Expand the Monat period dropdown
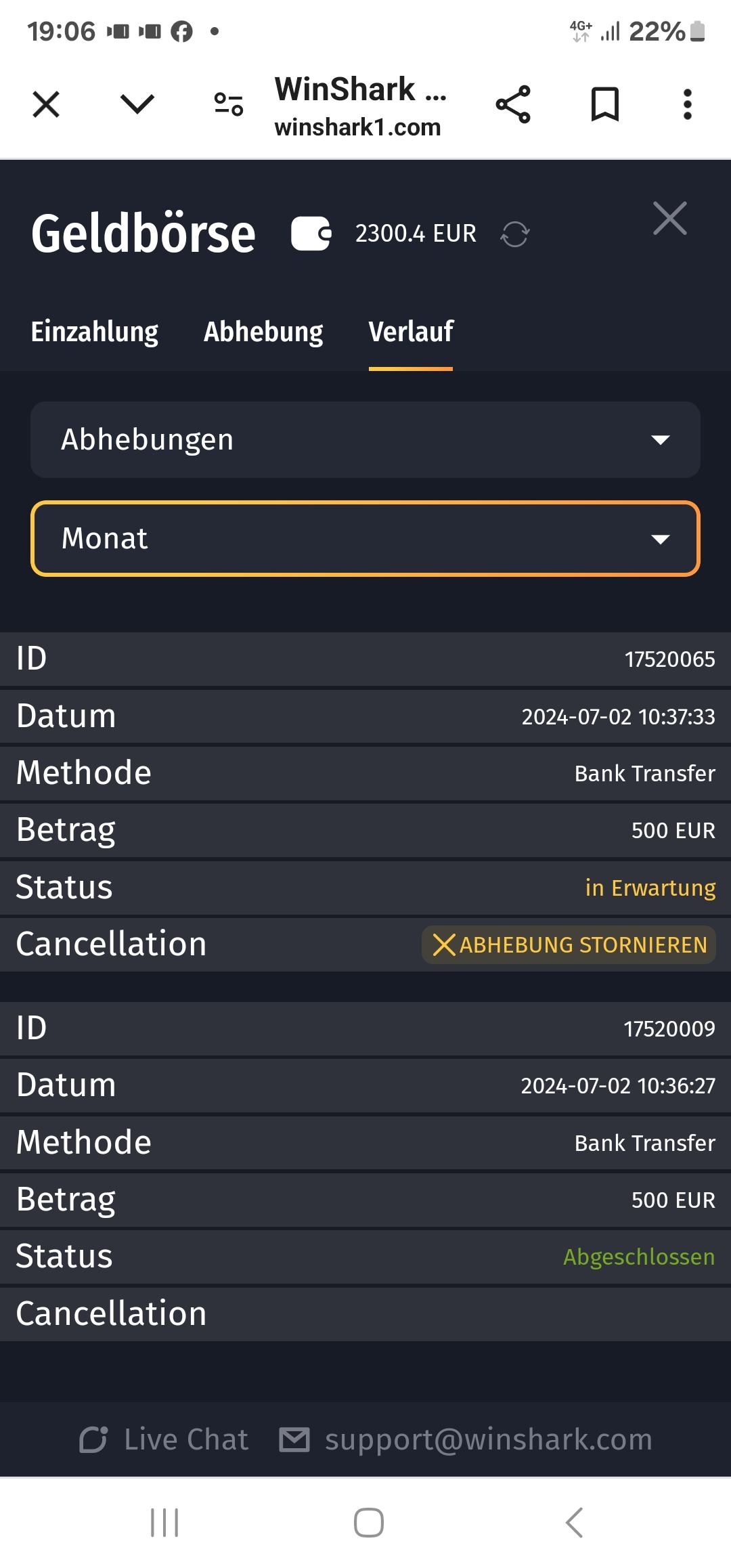Image resolution: width=731 pixels, height=1568 pixels. [365, 539]
